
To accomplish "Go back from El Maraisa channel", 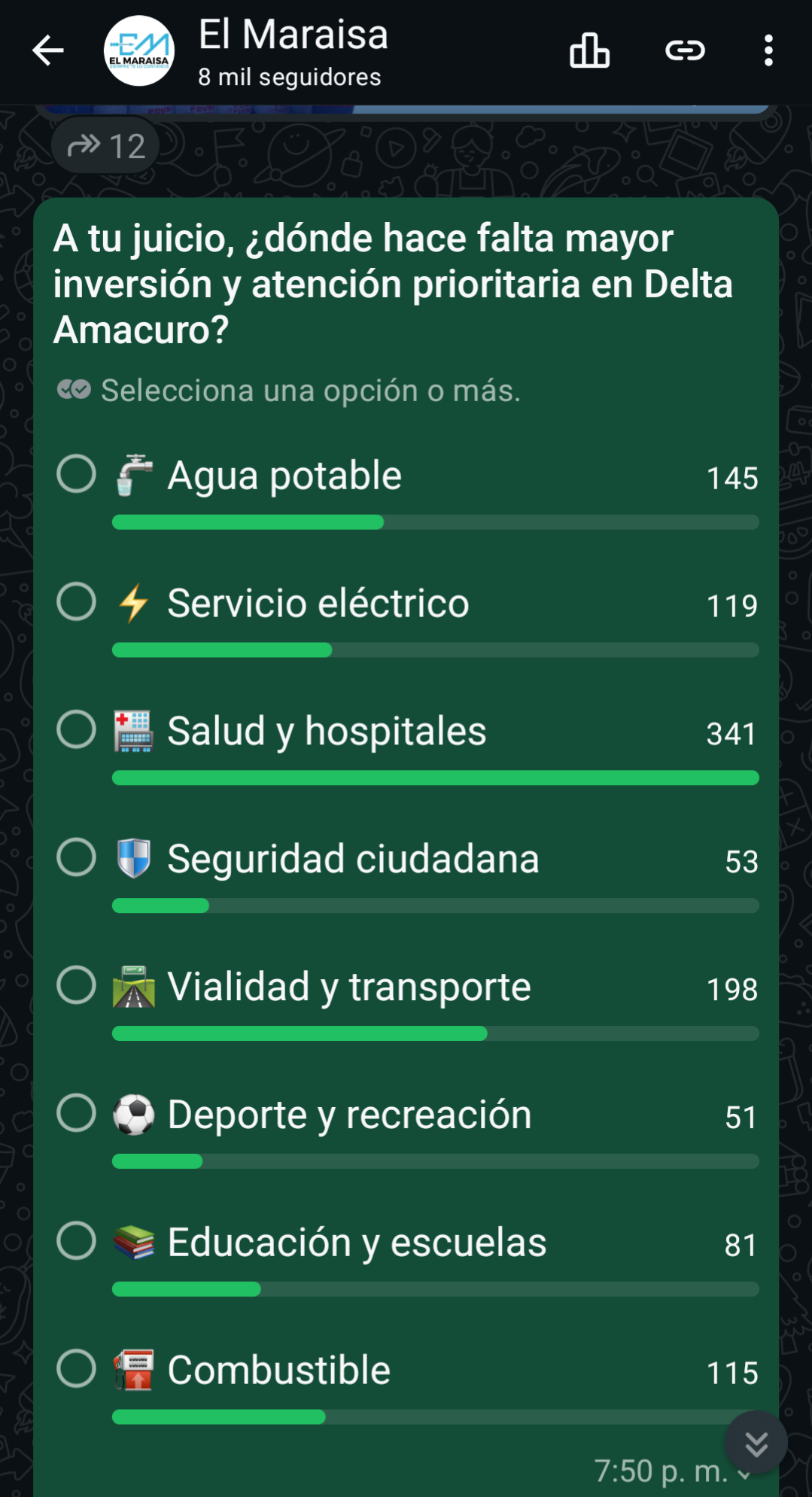I will coord(48,51).
